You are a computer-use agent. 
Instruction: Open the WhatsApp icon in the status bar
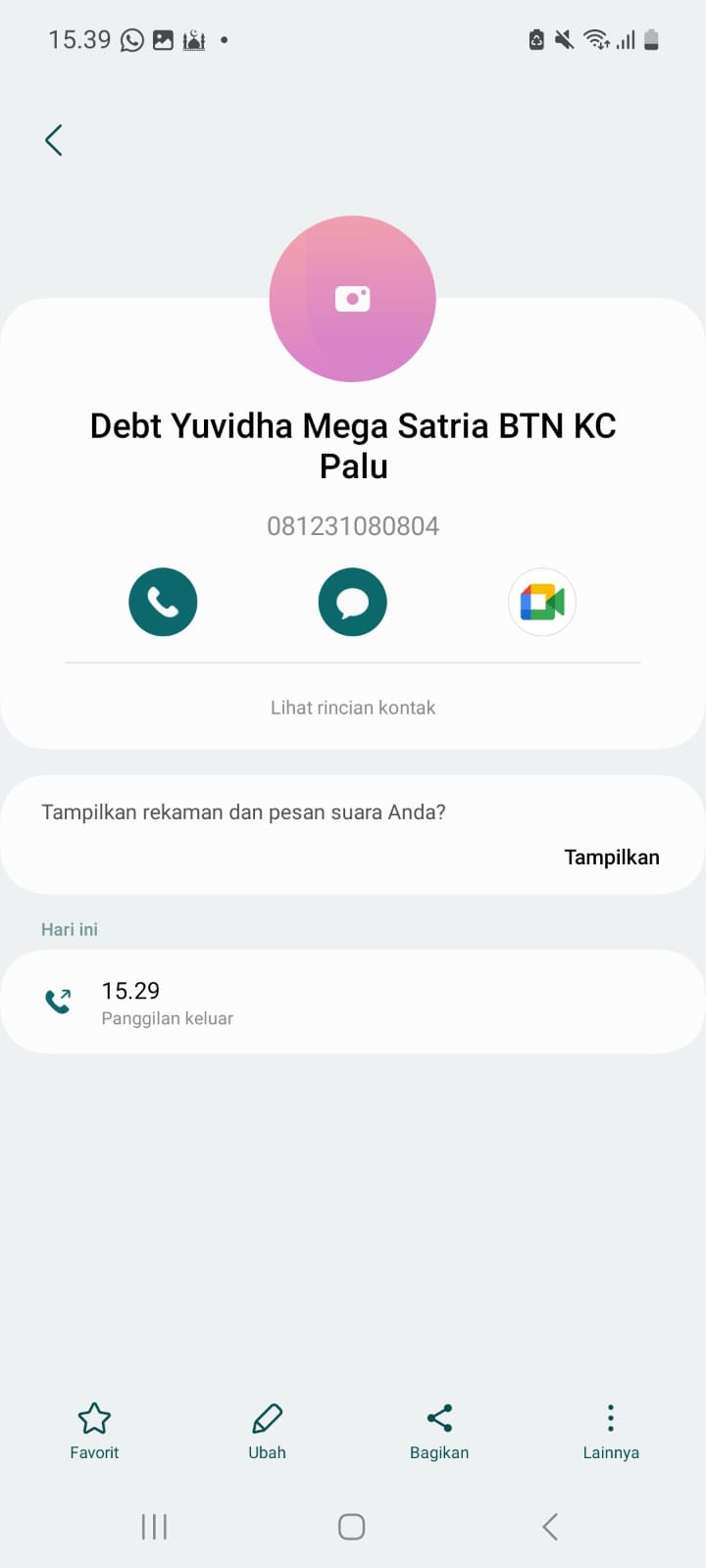point(132,39)
